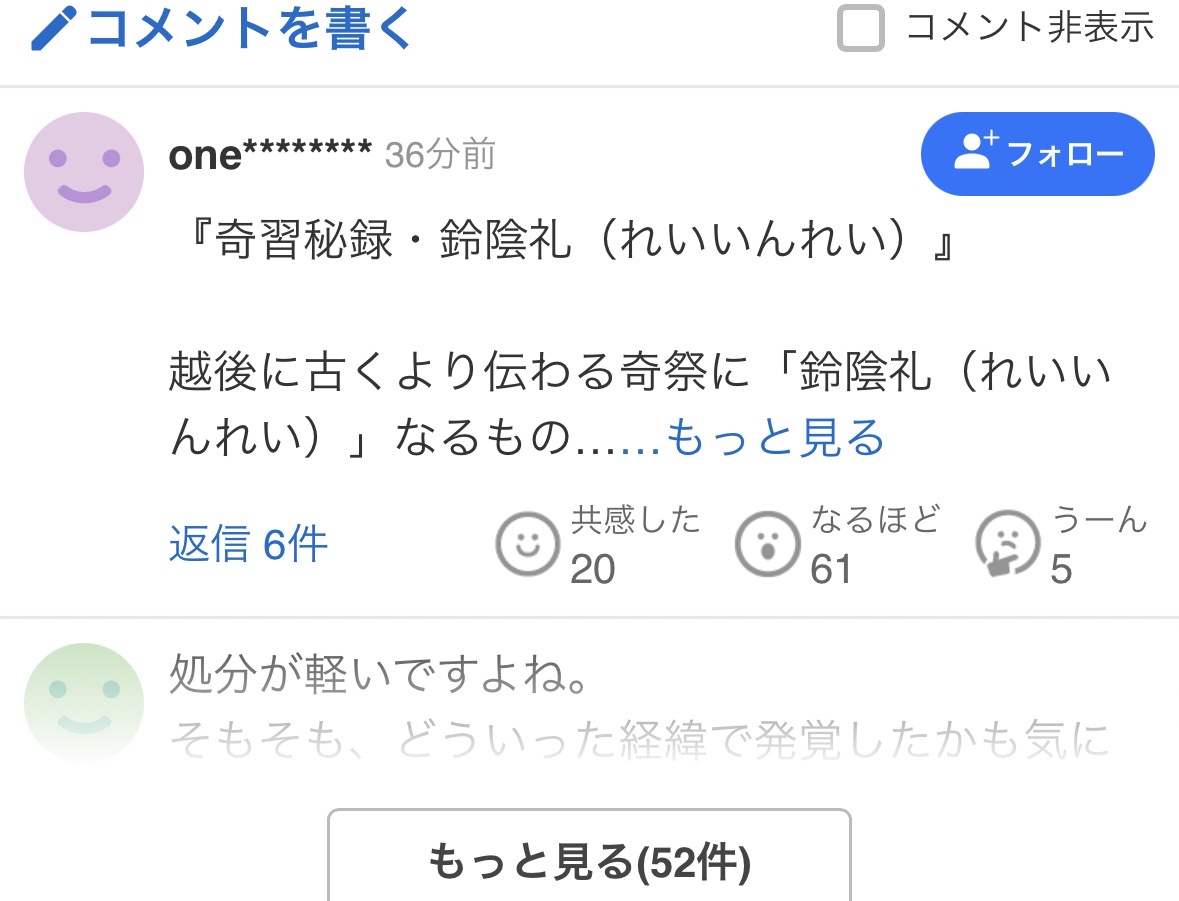The image size is (1179, 901).
Task: Load more comments with もっと見る(52件)
Action: coord(589,860)
